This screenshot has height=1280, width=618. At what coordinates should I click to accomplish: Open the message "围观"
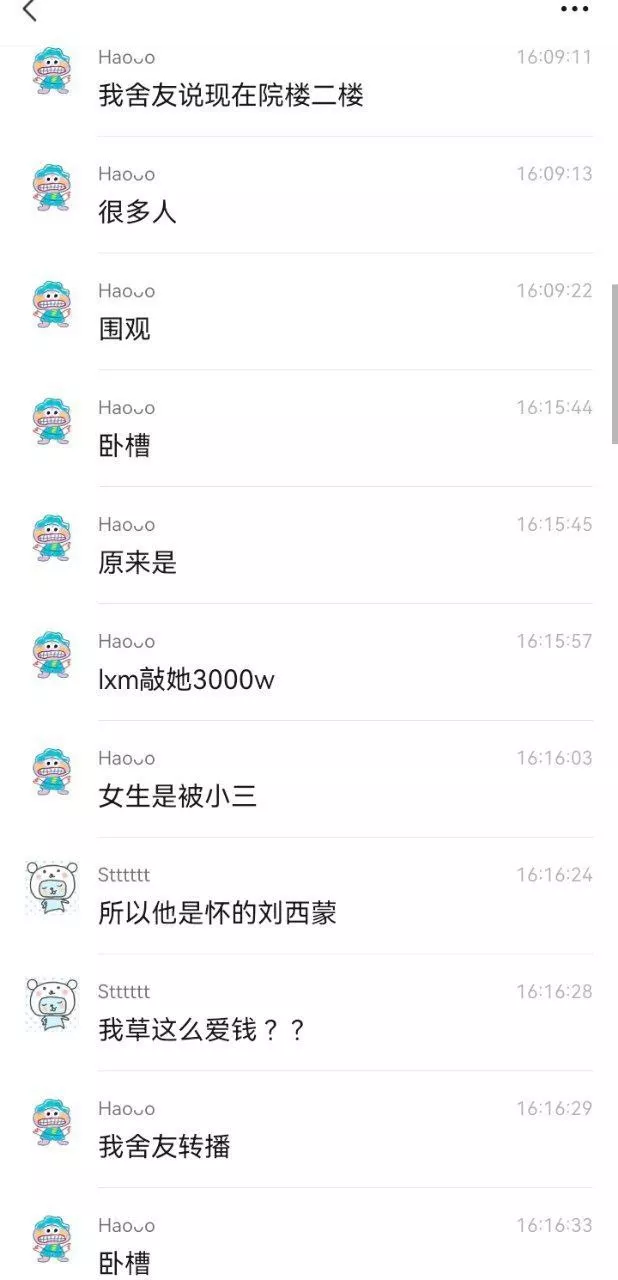point(124,329)
